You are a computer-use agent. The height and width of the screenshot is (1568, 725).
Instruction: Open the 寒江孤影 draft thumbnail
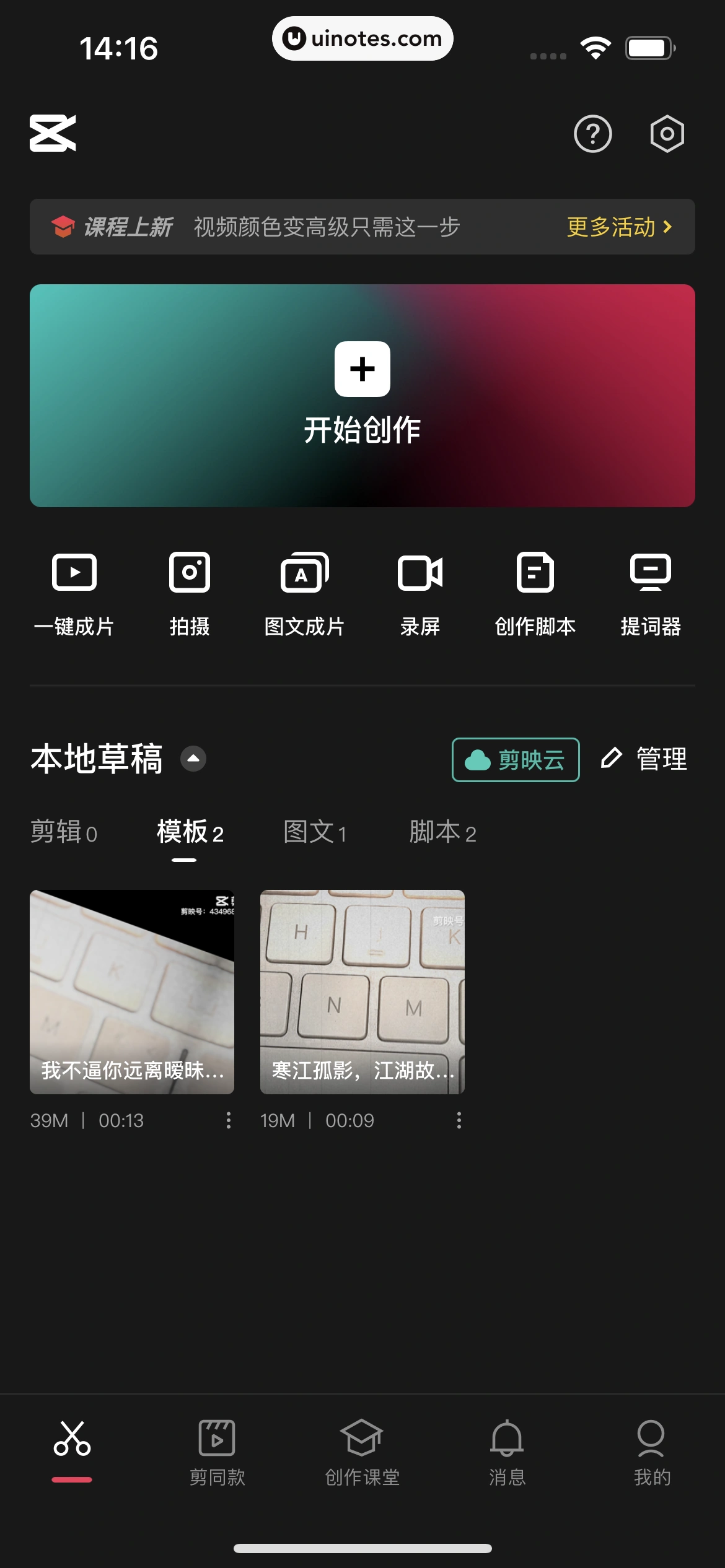tap(362, 991)
